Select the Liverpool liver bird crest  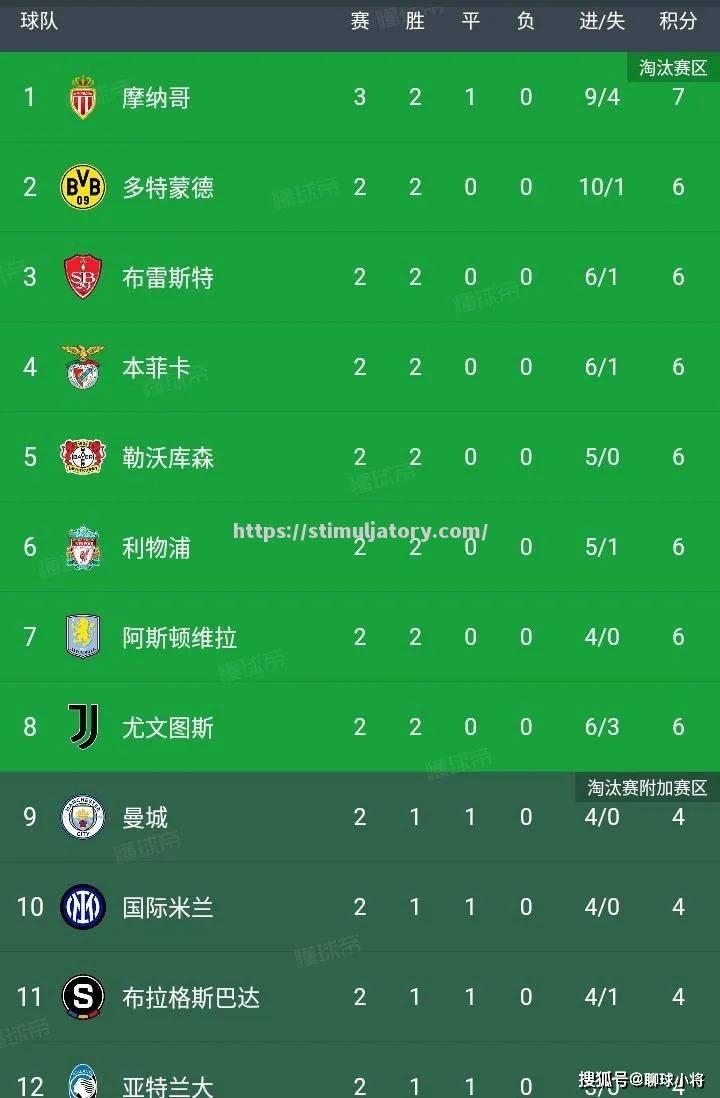[x=83, y=547]
